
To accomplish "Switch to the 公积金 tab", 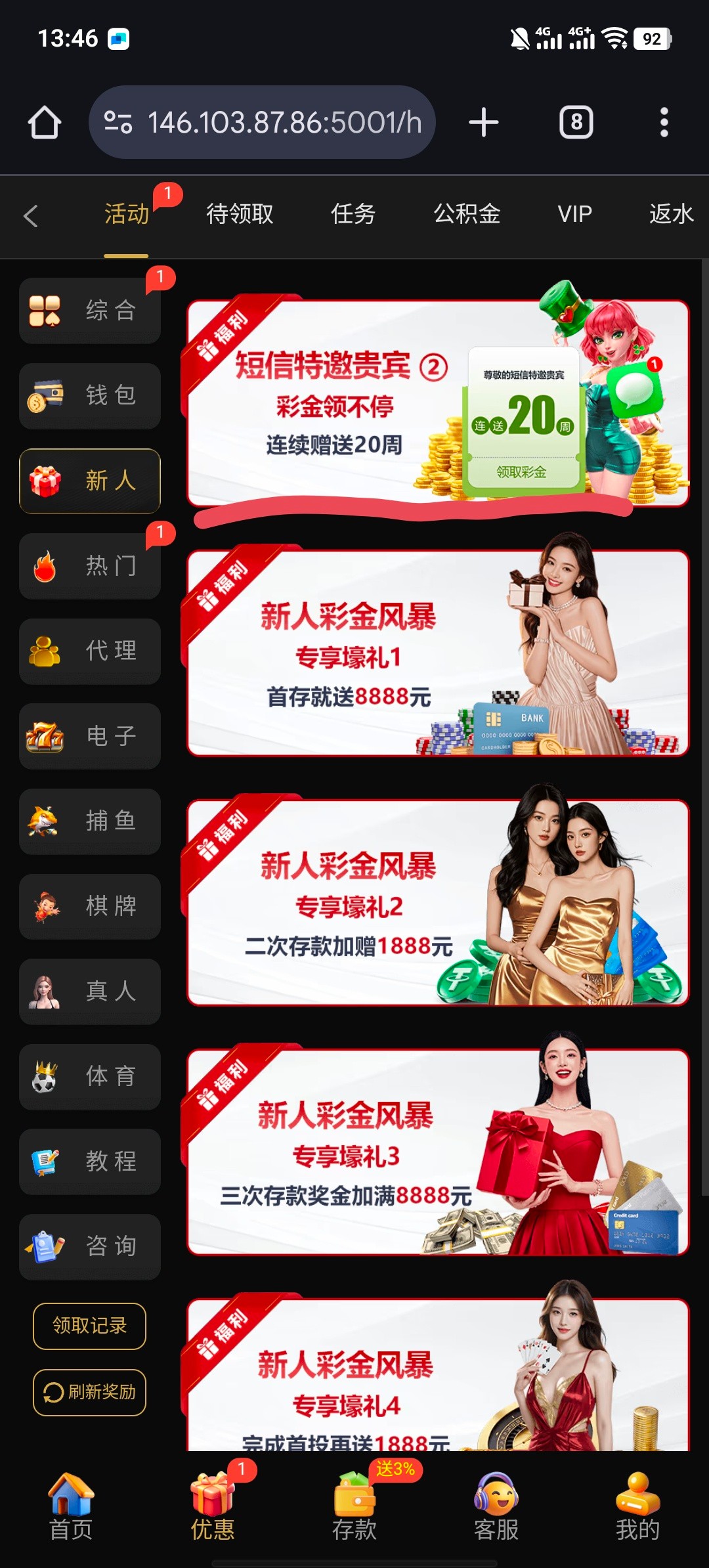I will (x=467, y=214).
